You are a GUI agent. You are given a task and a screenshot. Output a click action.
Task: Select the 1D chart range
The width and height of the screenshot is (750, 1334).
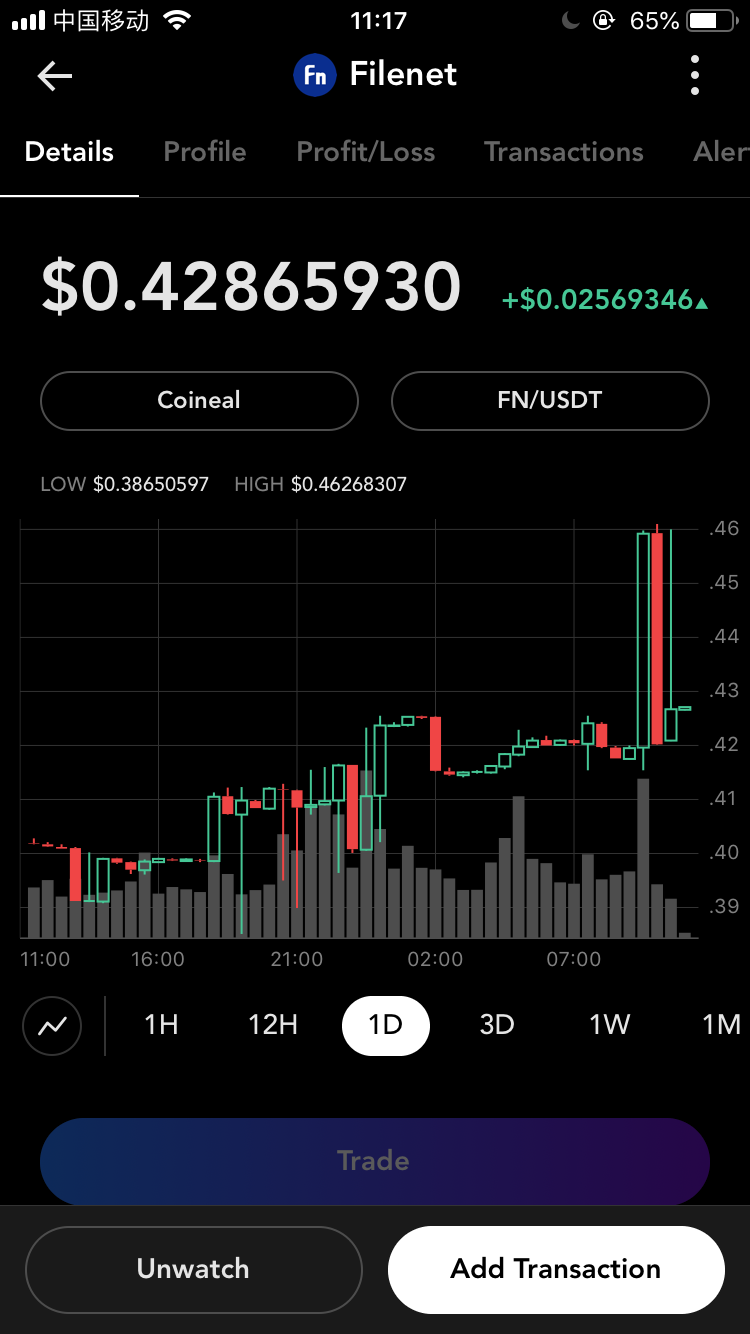click(x=385, y=1025)
